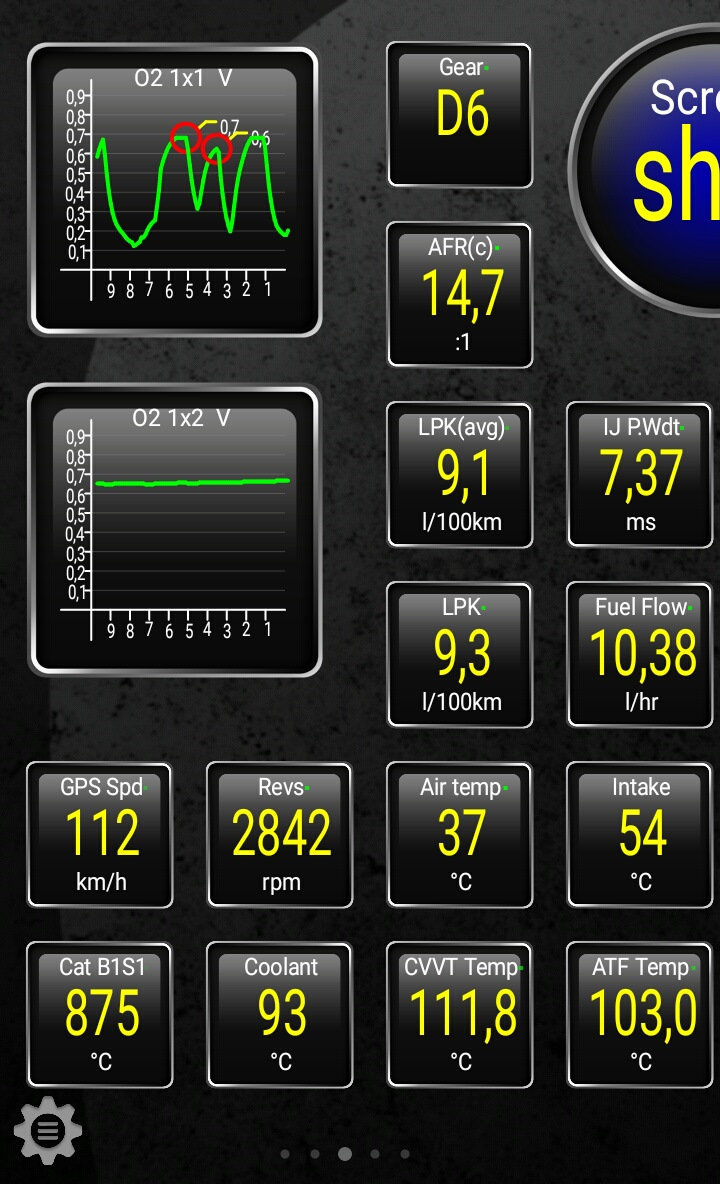Viewport: 720px width, 1184px height.
Task: Open the O2 1x2 voltage graph
Action: click(174, 530)
